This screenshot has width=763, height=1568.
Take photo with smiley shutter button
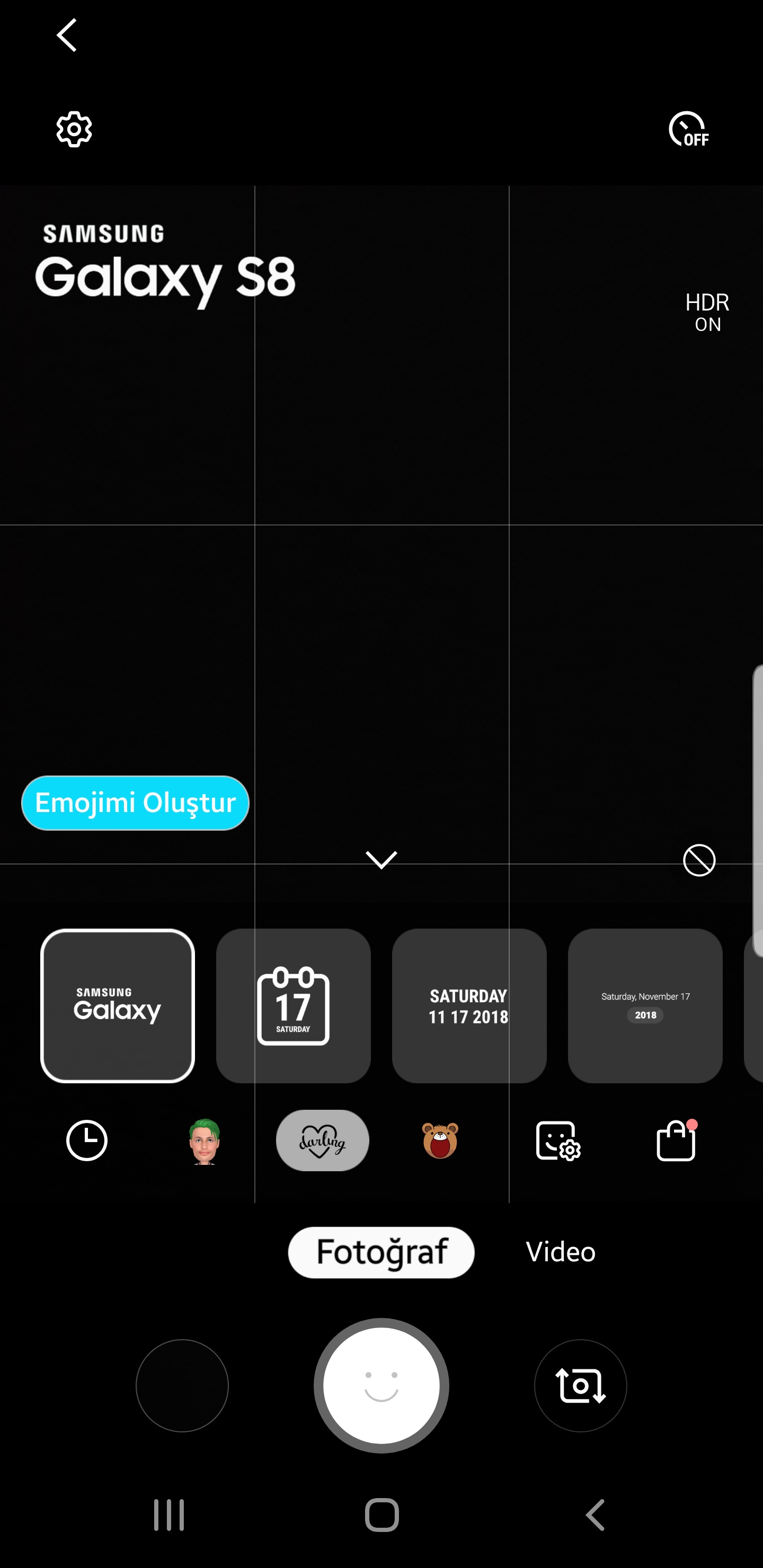(x=381, y=1385)
